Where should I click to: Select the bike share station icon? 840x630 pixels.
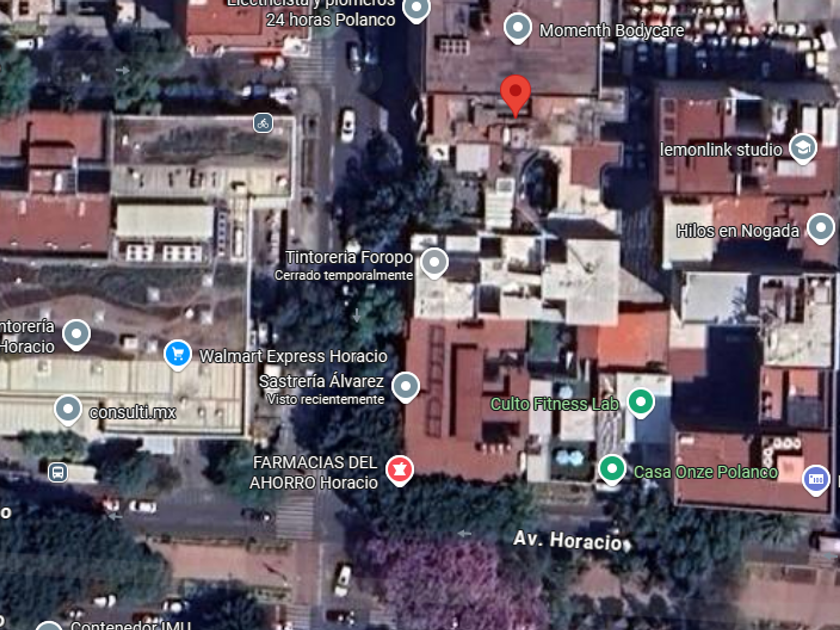point(263,123)
